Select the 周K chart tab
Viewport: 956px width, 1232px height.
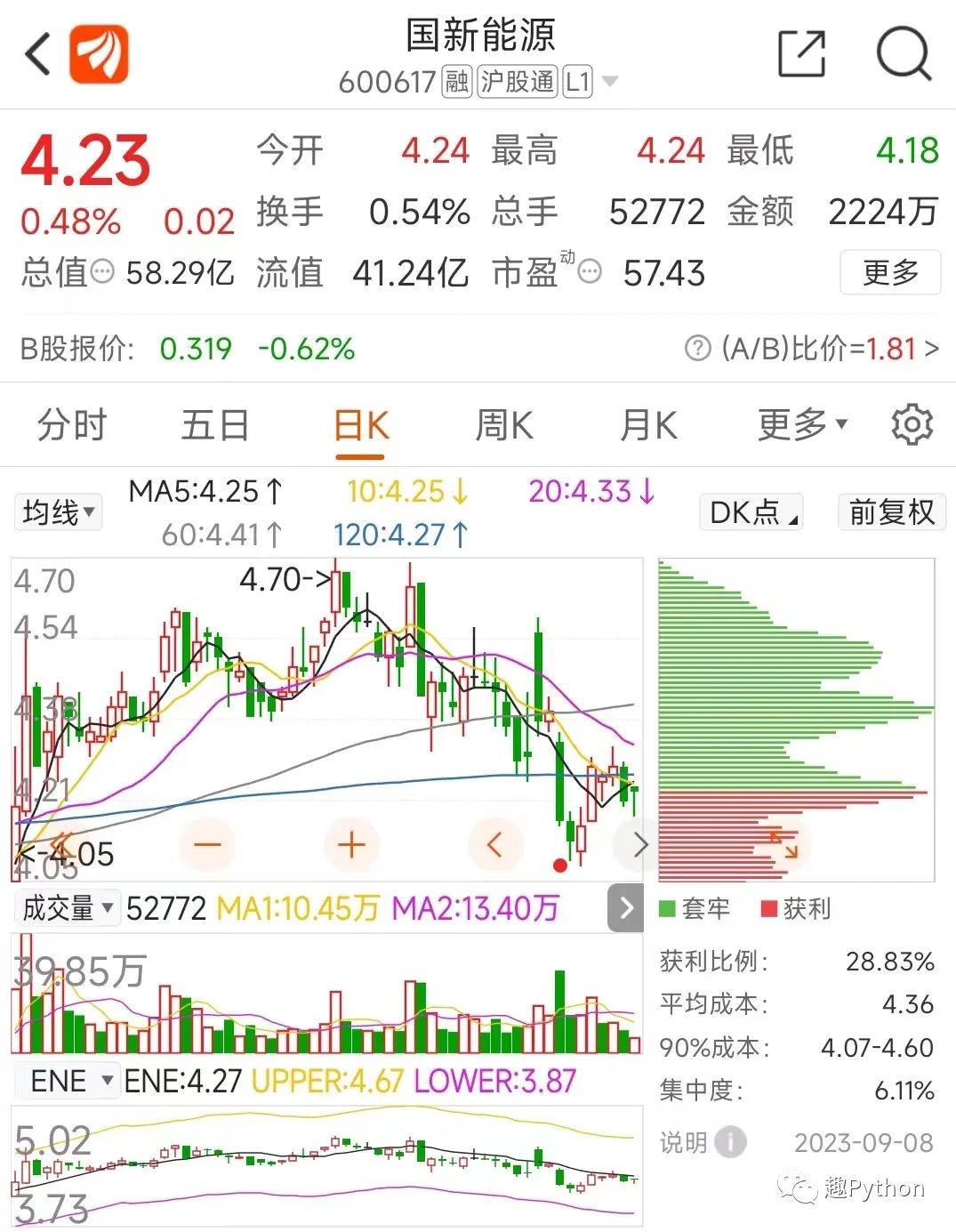(x=503, y=425)
